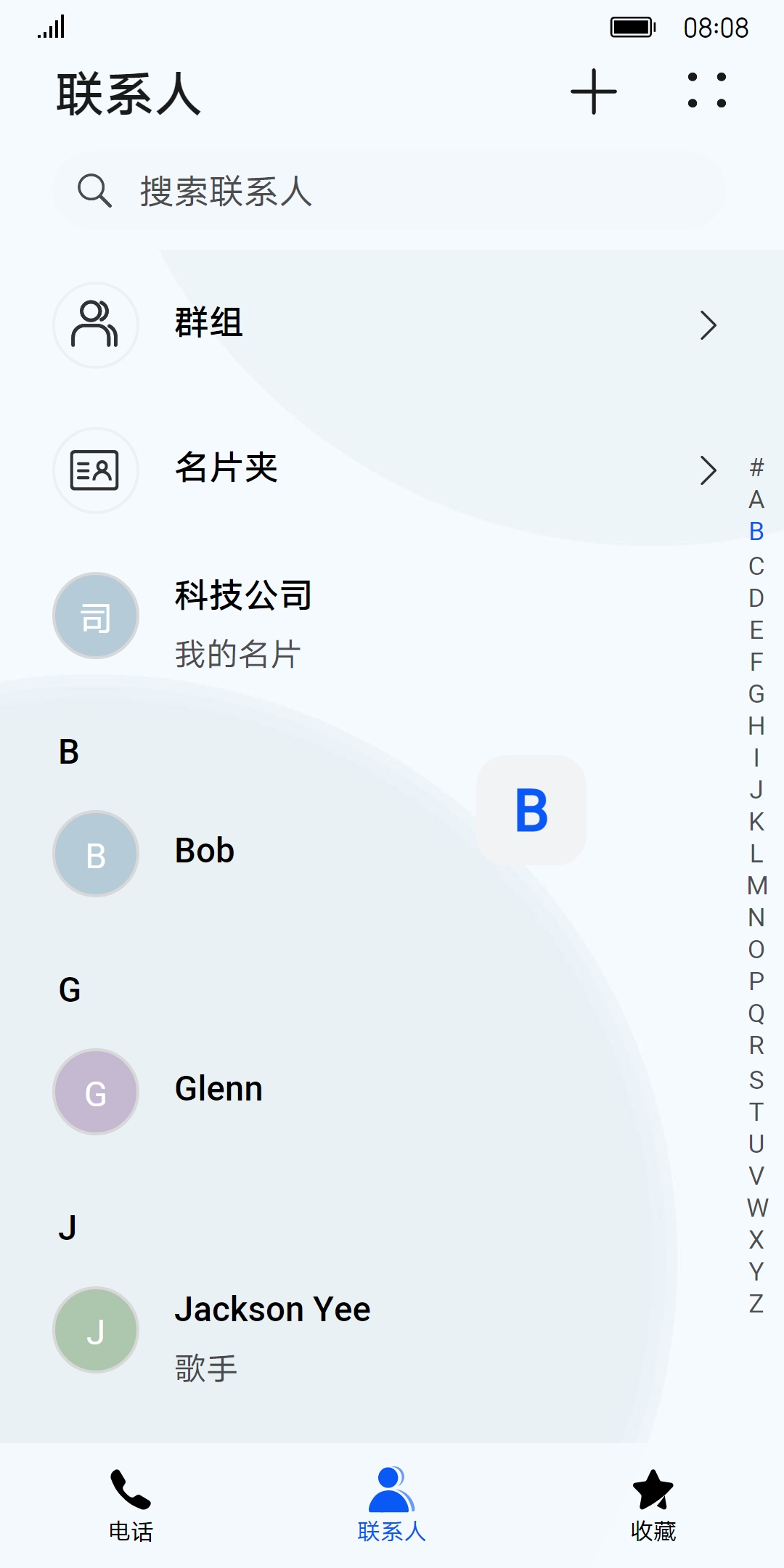Open the 群组 groups row
The width and height of the screenshot is (784, 1568).
click(385, 324)
